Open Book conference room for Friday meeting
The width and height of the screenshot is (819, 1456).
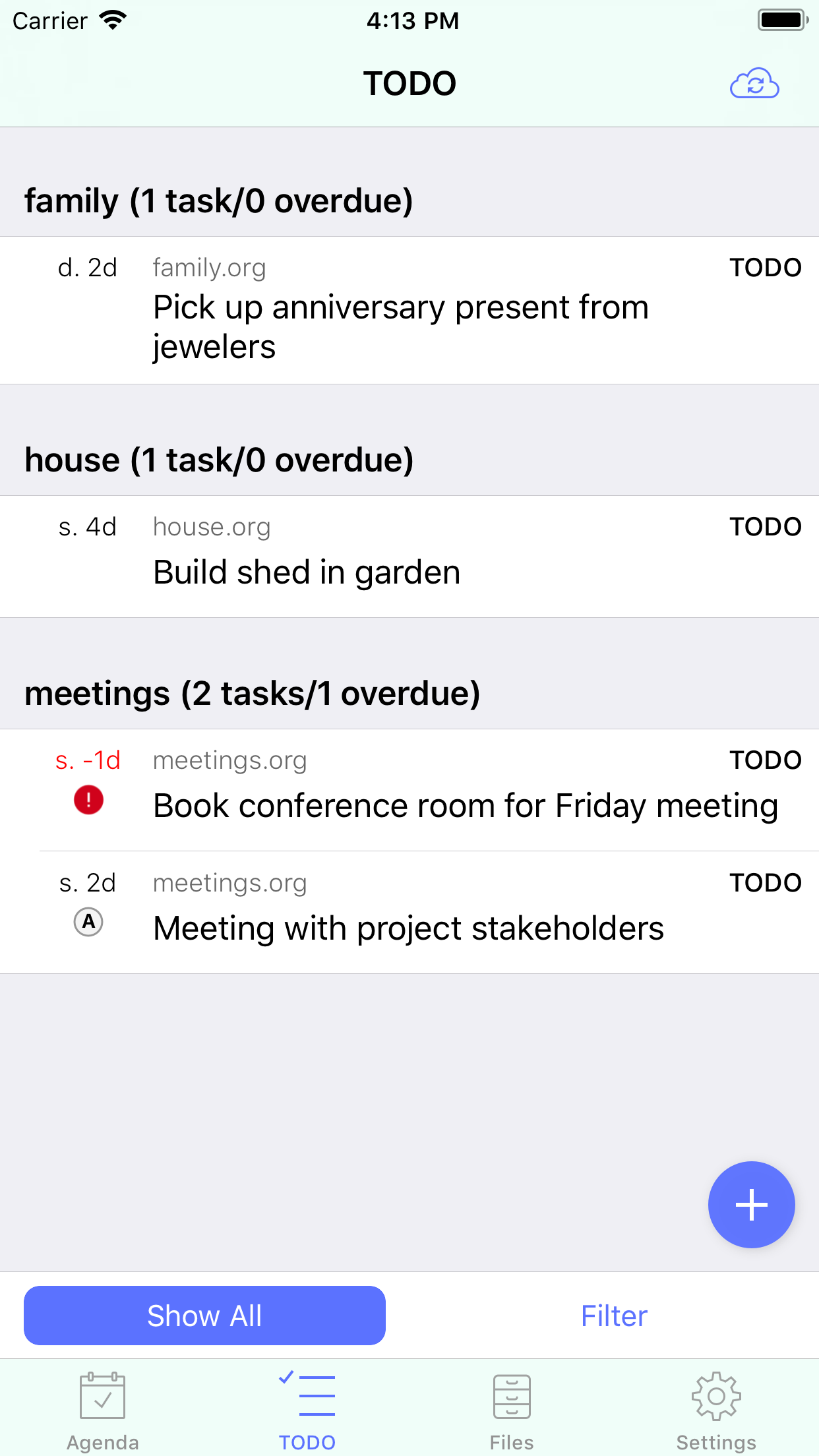[465, 805]
